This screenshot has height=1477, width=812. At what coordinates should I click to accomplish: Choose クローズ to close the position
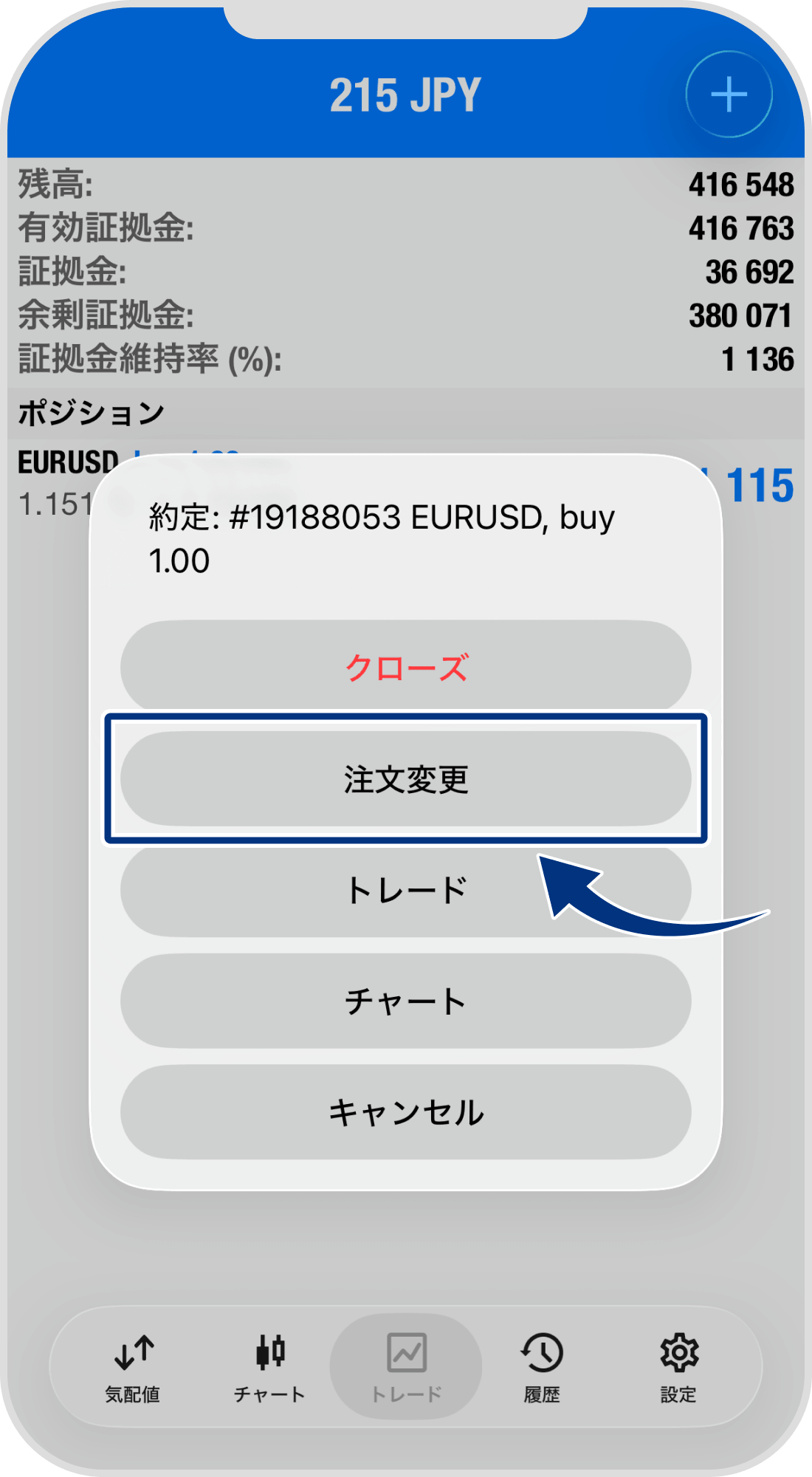point(405,667)
